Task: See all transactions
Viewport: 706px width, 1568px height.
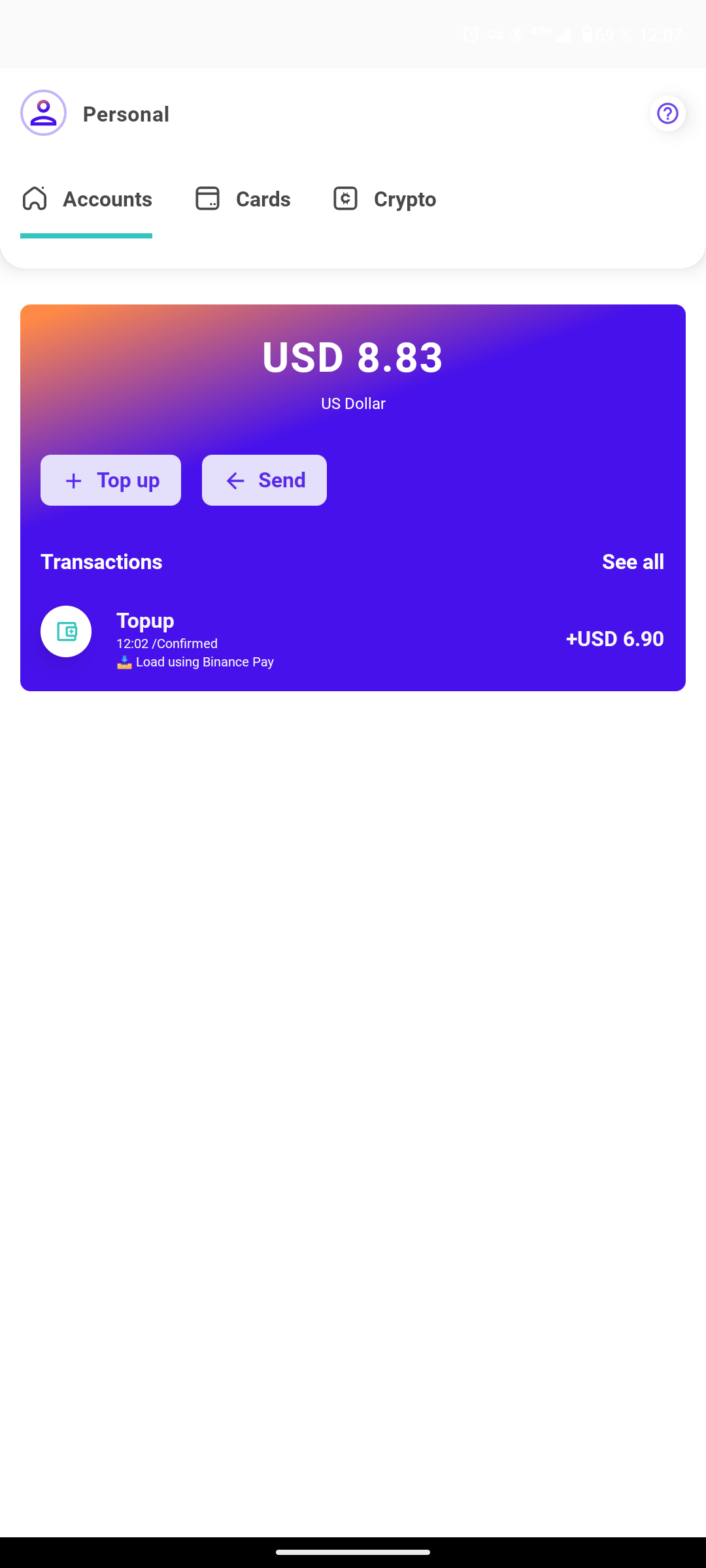Action: 632,562
